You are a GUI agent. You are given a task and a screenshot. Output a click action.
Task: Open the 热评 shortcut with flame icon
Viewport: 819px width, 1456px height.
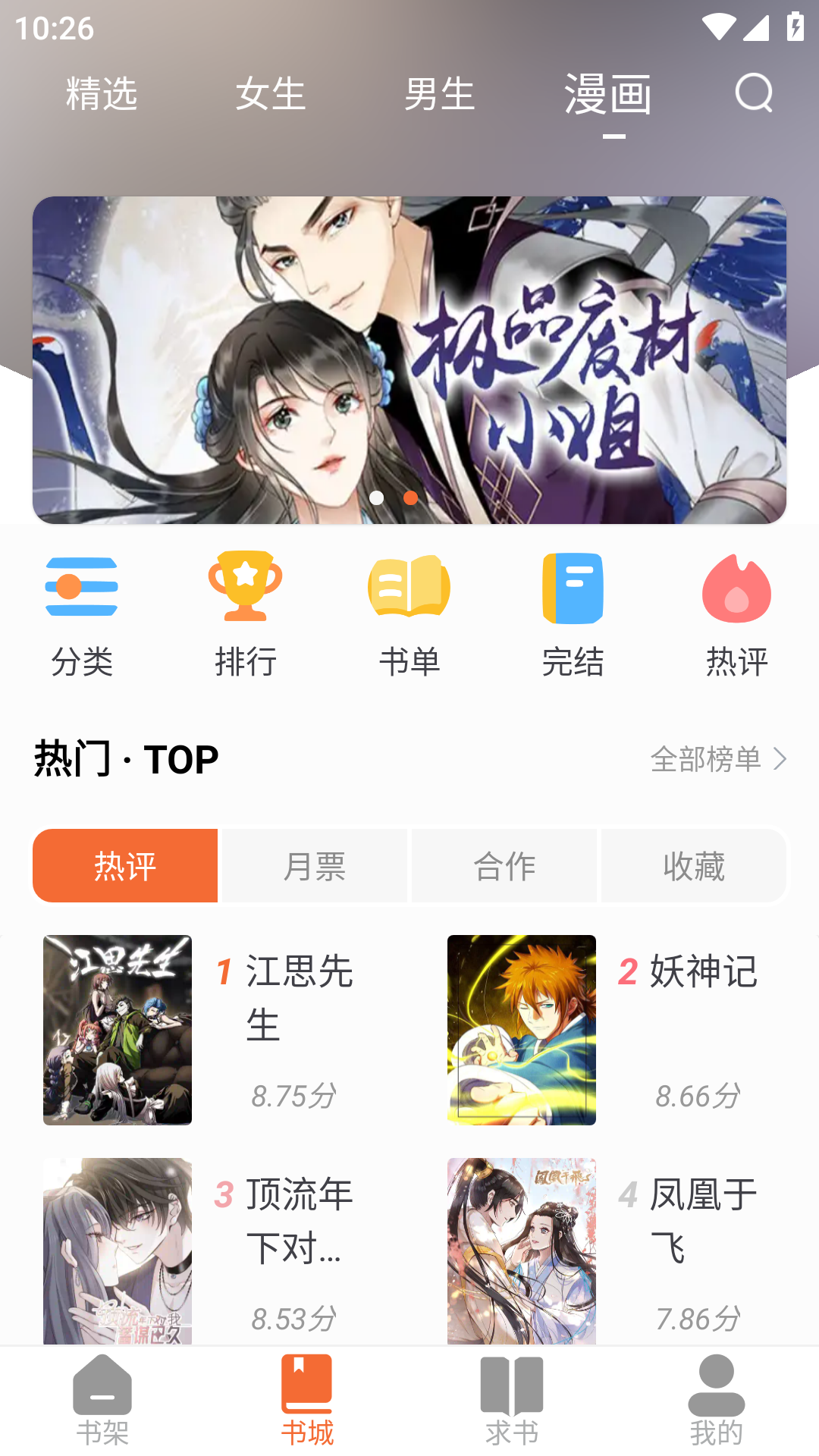coord(736,614)
